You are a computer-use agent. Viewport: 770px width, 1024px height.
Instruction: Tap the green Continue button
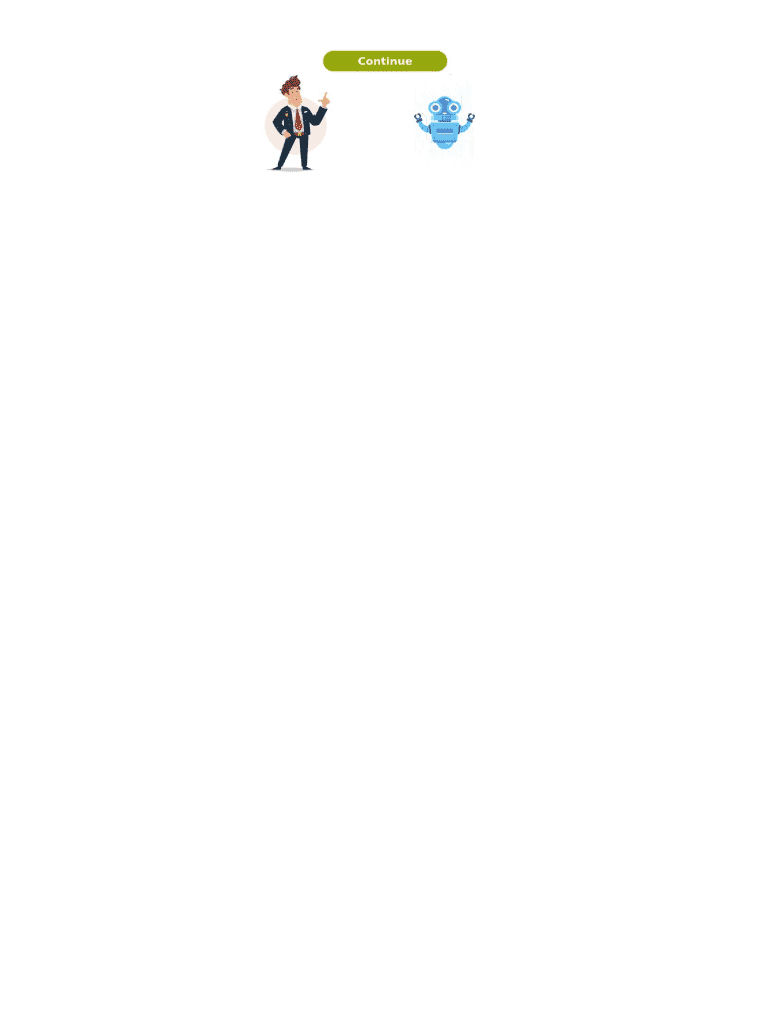pyautogui.click(x=385, y=61)
